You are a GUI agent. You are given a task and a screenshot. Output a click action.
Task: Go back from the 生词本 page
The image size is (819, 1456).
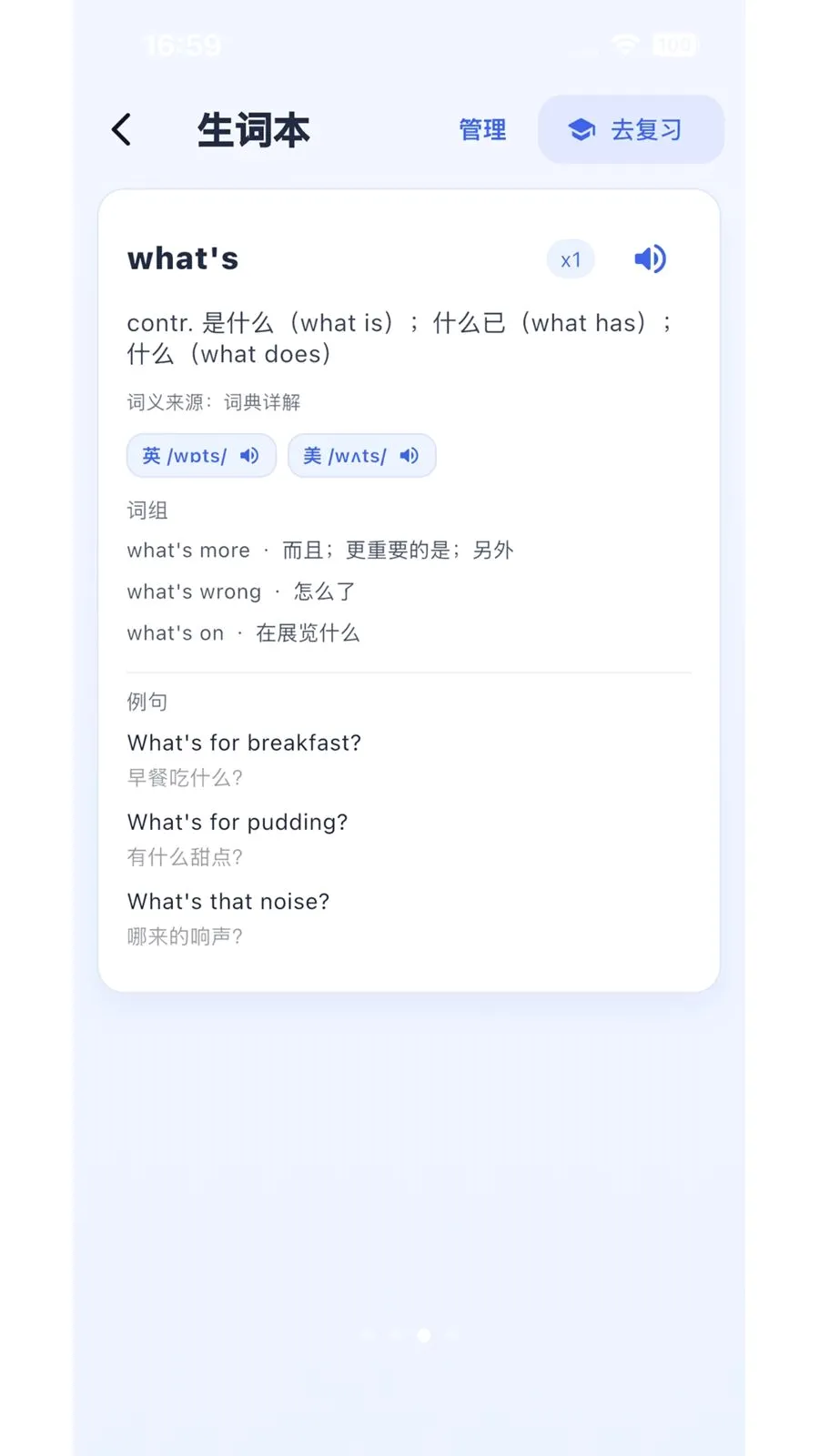pos(122,129)
